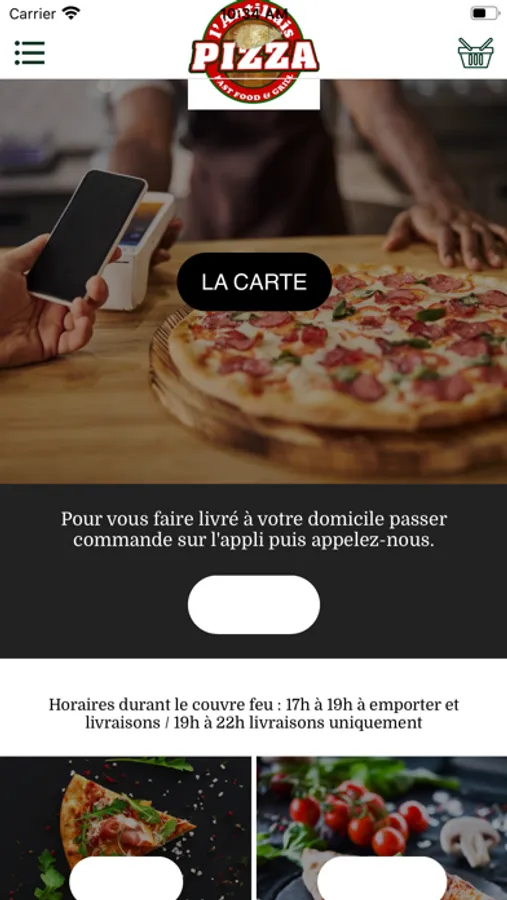Open the hamburger menu
This screenshot has width=507, height=900.
click(x=30, y=53)
